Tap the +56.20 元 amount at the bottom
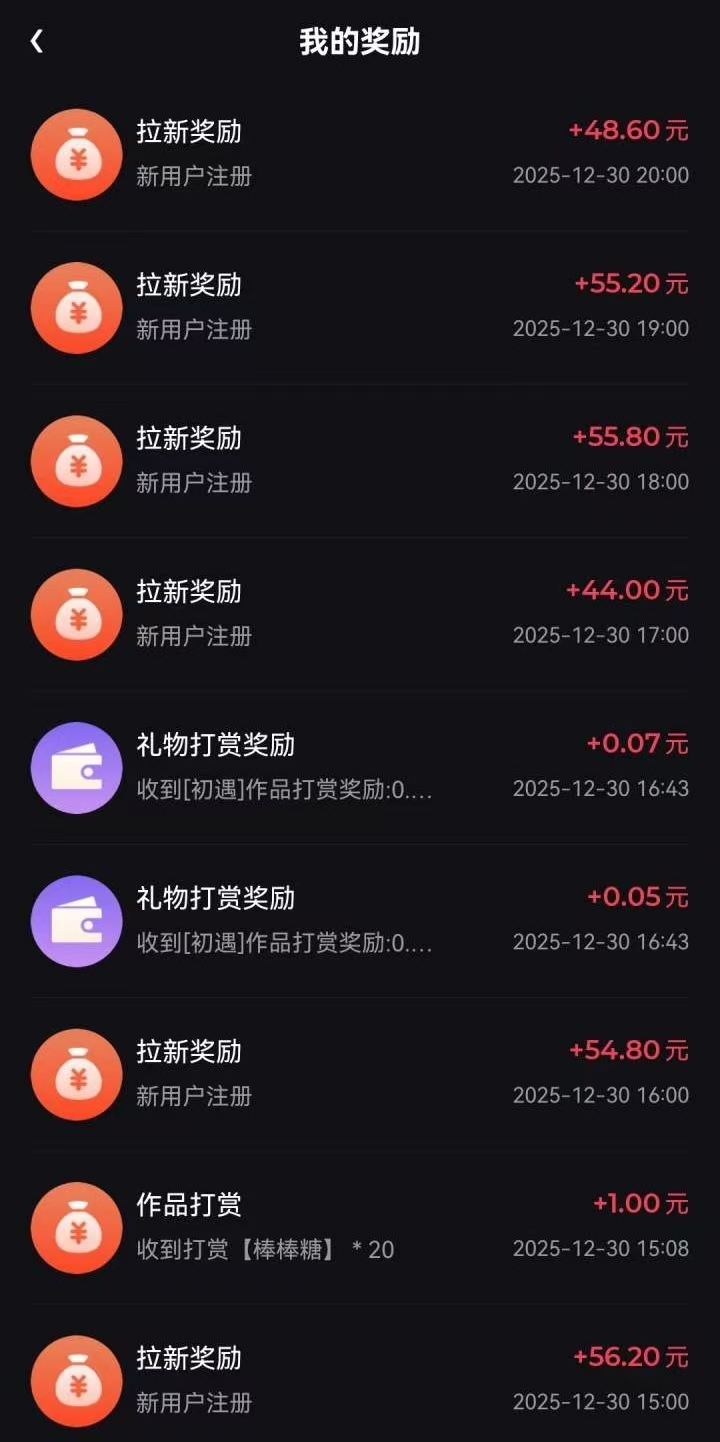This screenshot has height=1442, width=720. (x=629, y=1358)
